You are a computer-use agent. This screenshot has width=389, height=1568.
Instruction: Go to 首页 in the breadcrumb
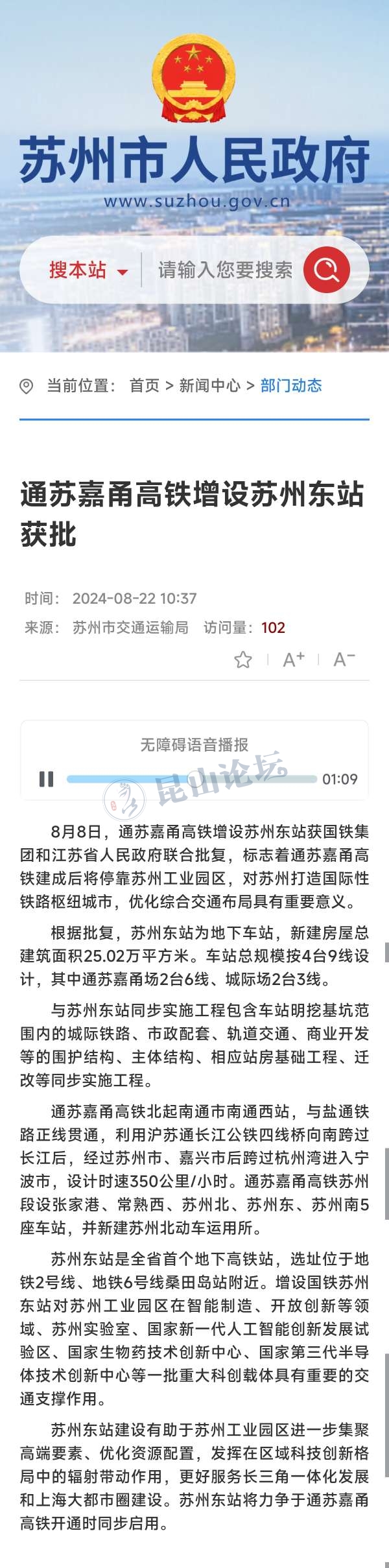point(144,386)
